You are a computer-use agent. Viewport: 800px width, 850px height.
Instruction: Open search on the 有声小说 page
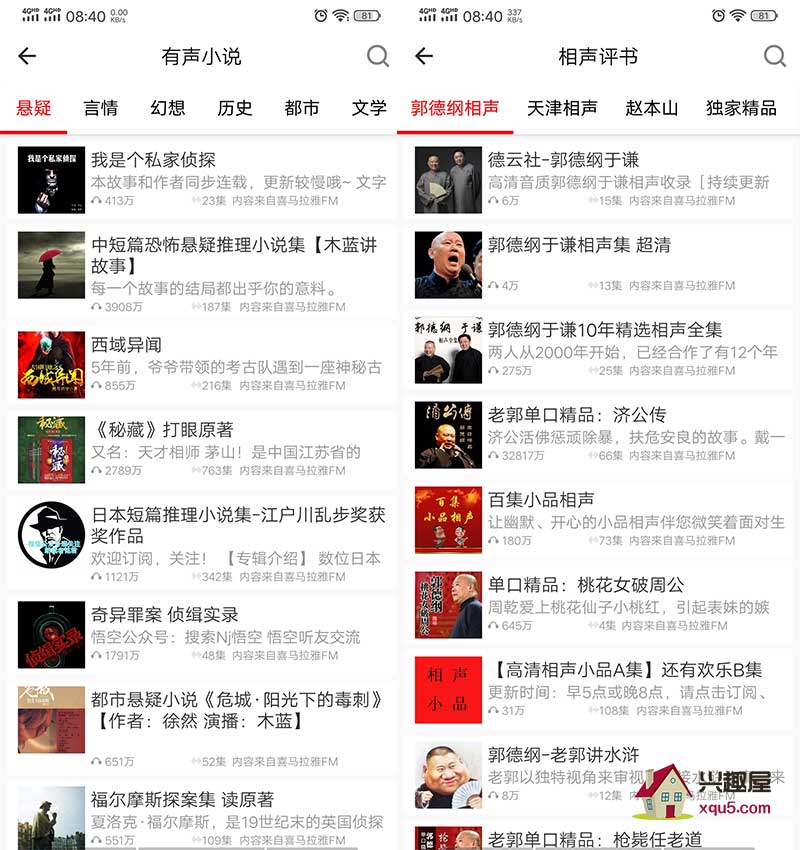click(x=377, y=56)
